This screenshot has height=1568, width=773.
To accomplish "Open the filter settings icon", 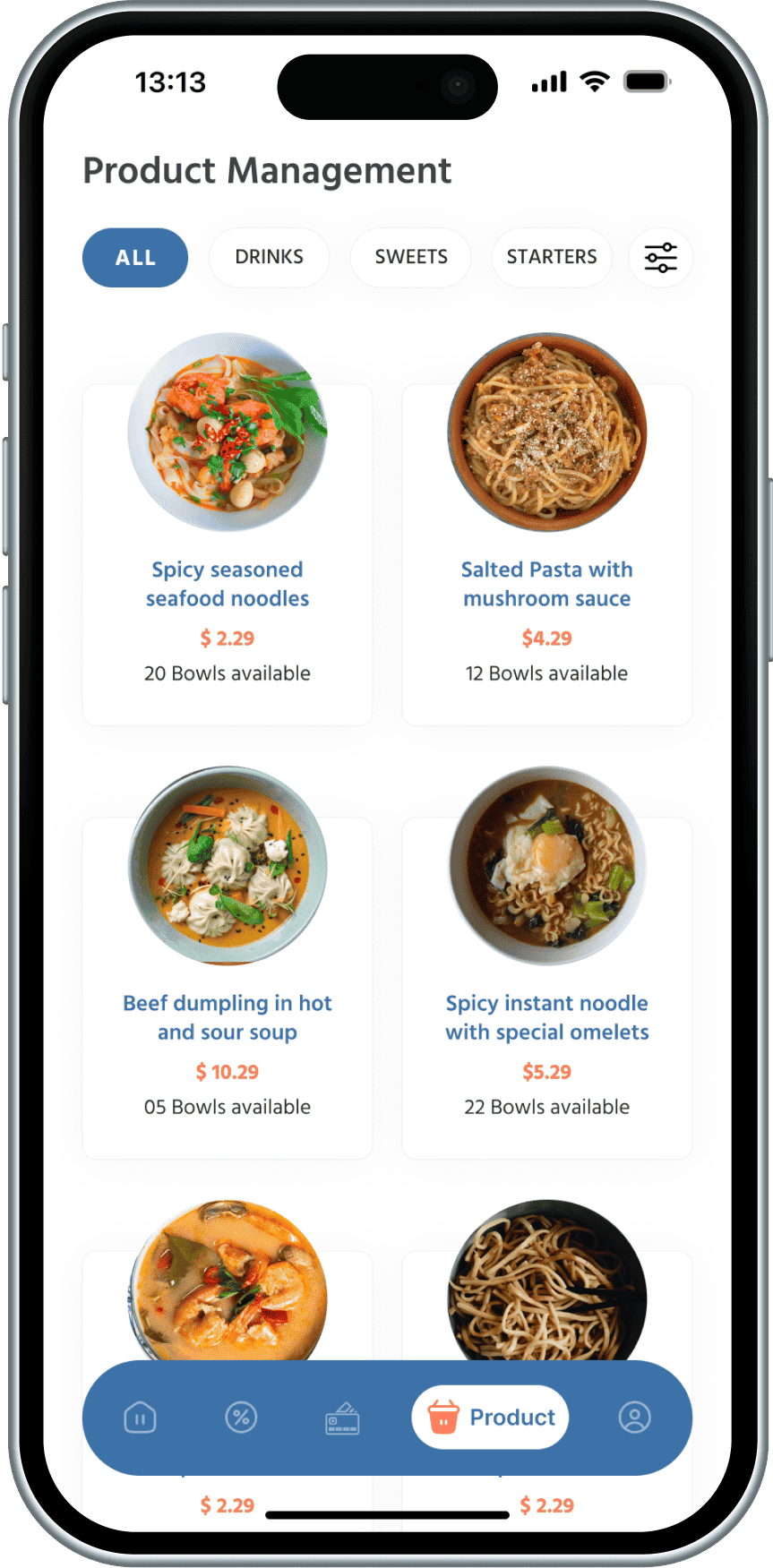I will tap(661, 258).
